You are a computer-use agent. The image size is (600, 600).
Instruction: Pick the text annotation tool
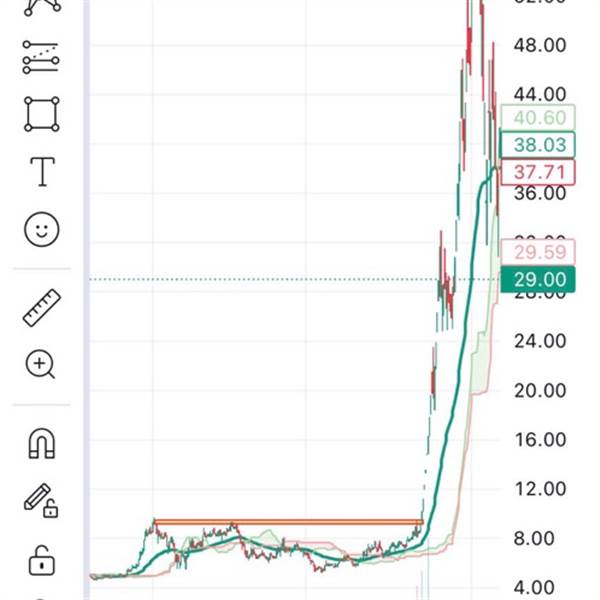click(41, 172)
